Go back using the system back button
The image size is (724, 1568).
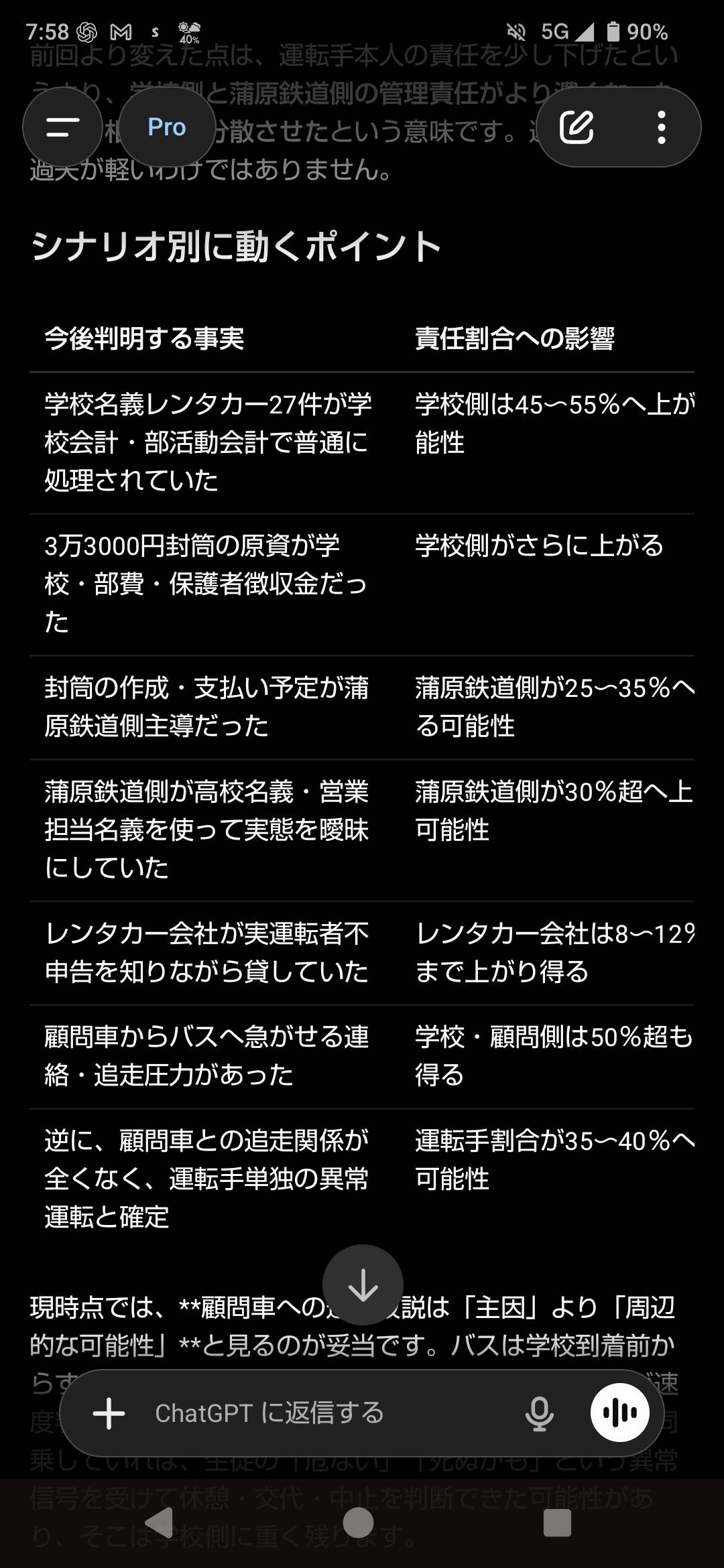coord(160,1523)
